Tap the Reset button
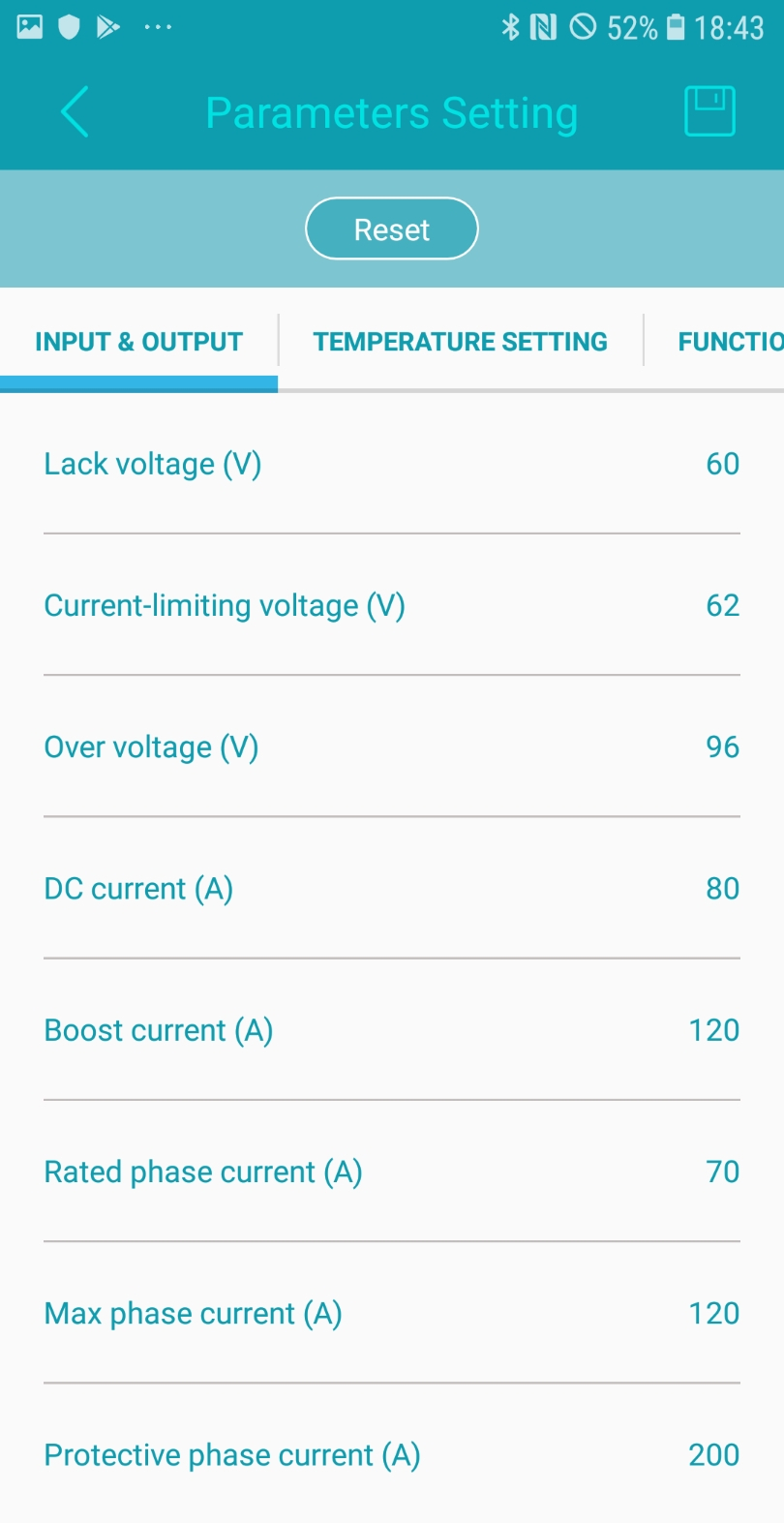784x1523 pixels. point(392,229)
